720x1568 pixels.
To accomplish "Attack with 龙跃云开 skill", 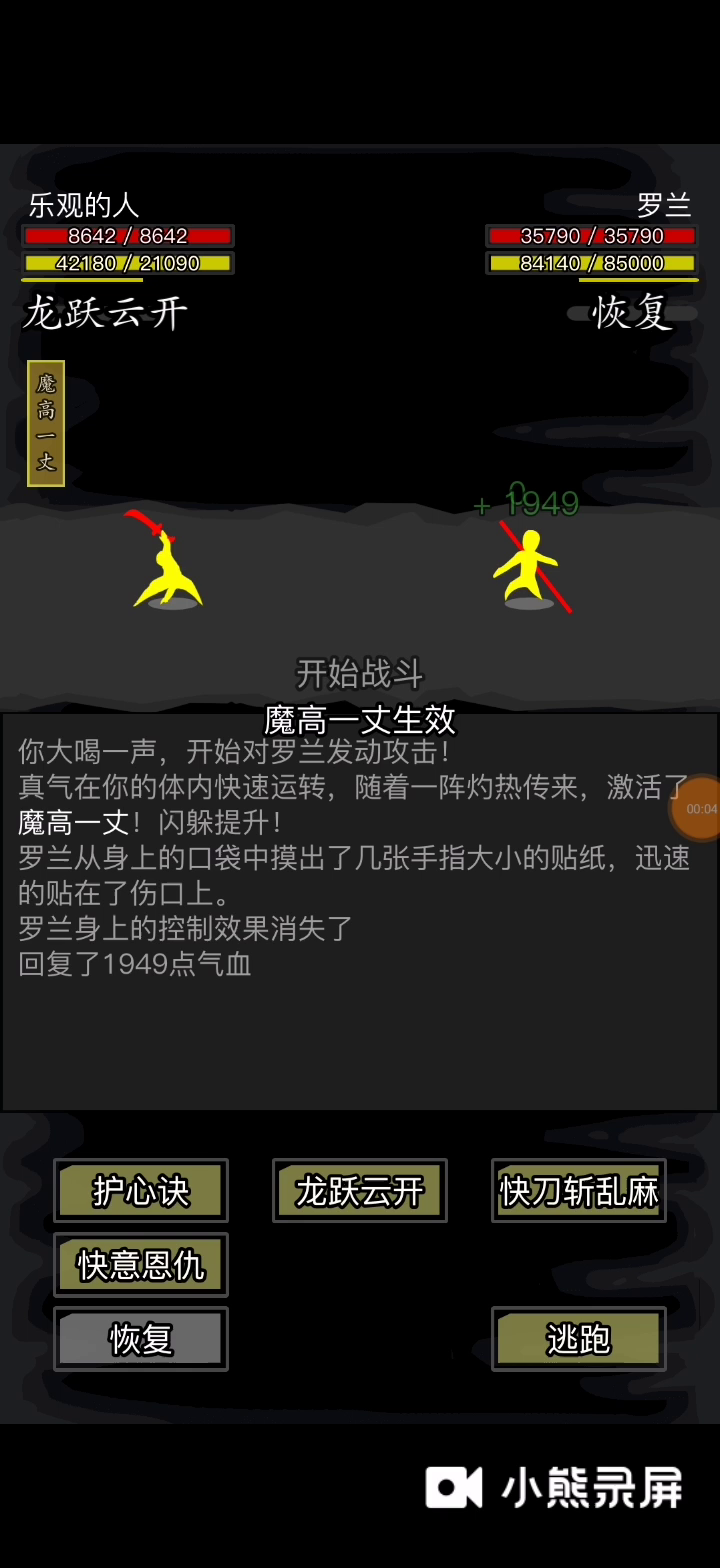I will click(360, 1190).
